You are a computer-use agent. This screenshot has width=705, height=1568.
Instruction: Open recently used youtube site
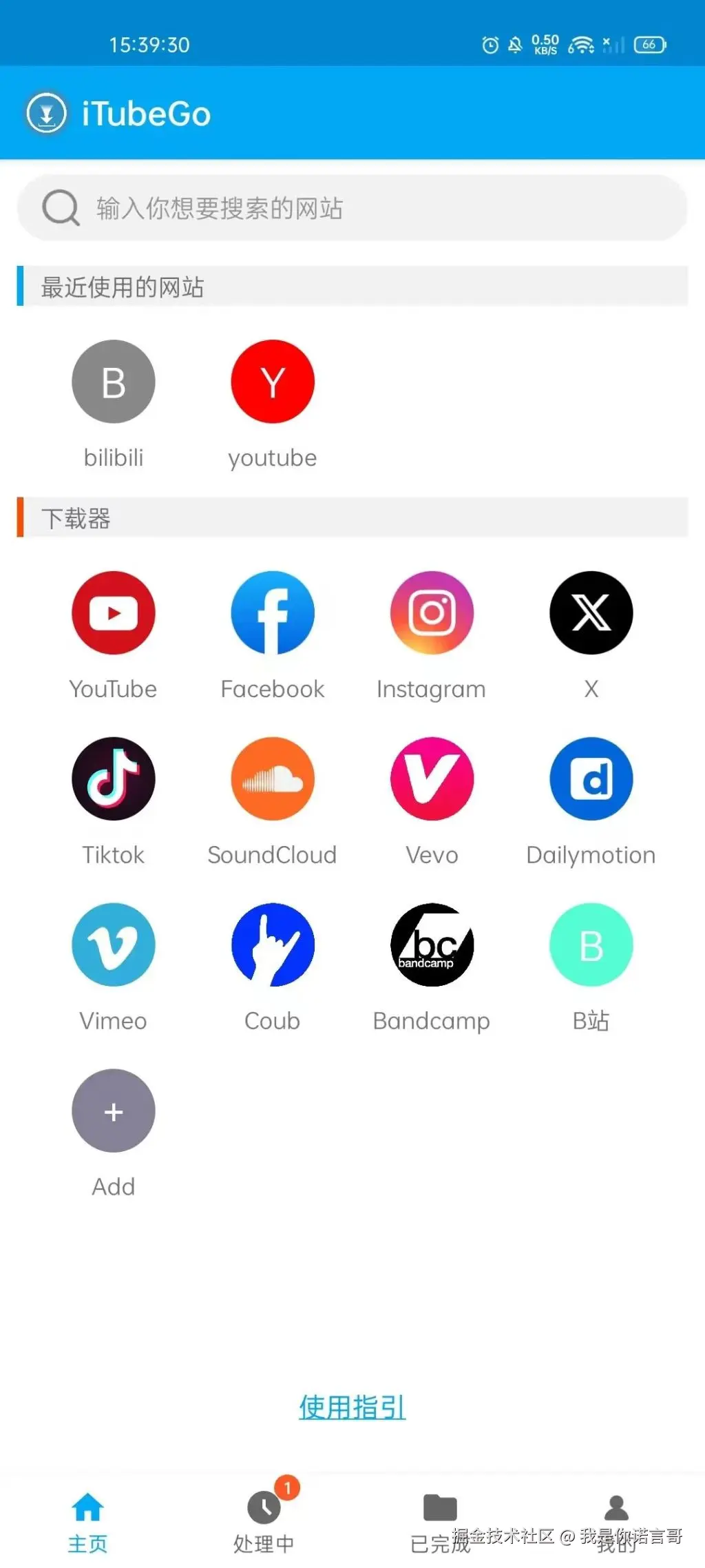[x=273, y=382]
